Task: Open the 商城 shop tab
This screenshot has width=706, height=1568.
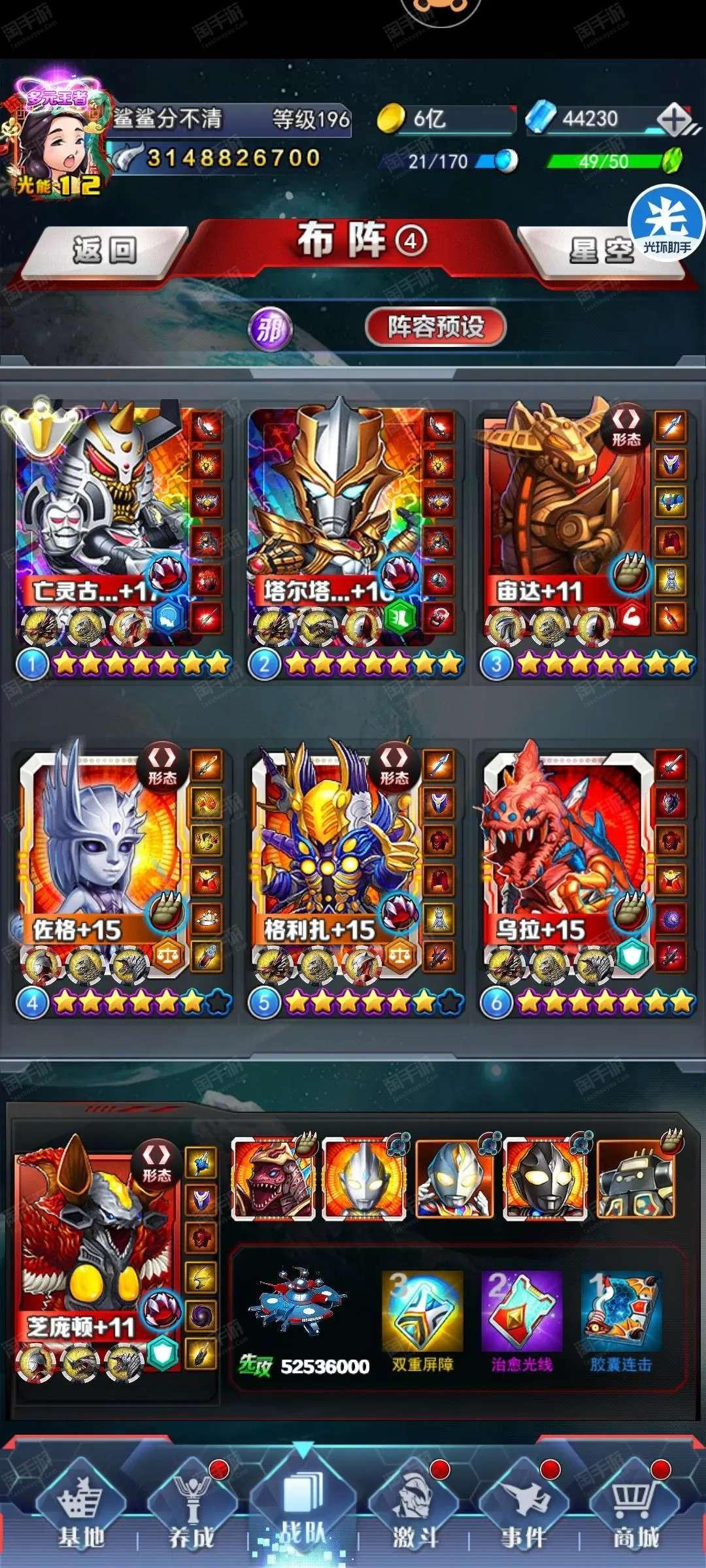Action: coord(634,1509)
